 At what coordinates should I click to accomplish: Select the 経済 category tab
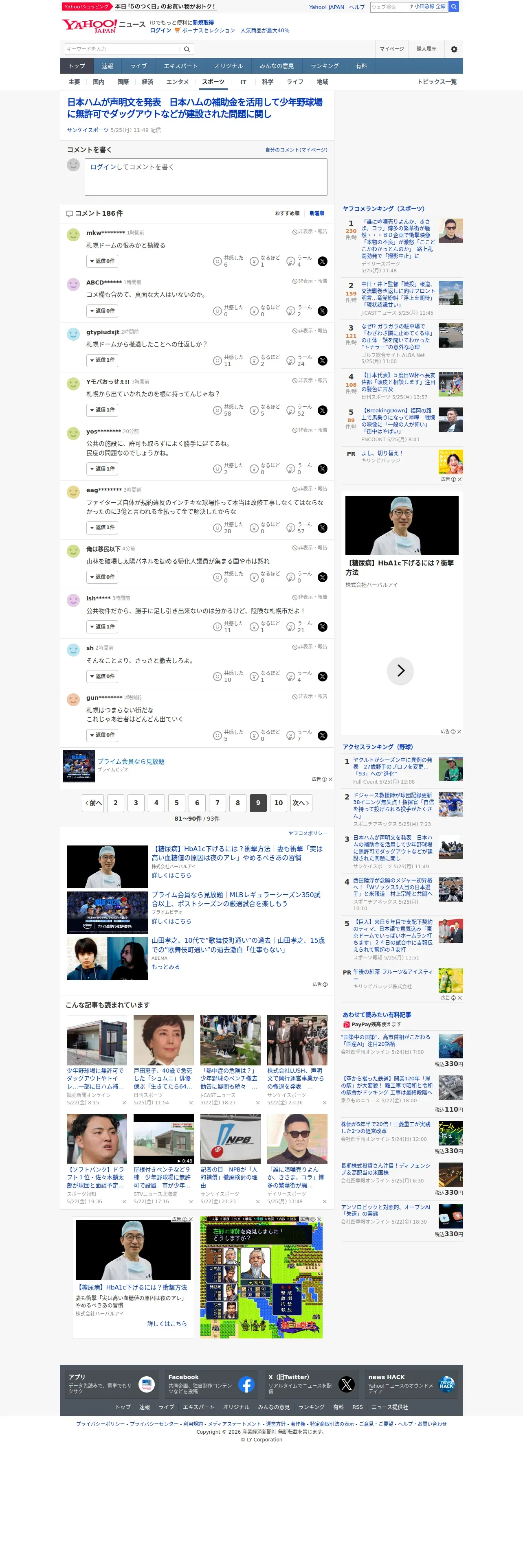coord(147,81)
